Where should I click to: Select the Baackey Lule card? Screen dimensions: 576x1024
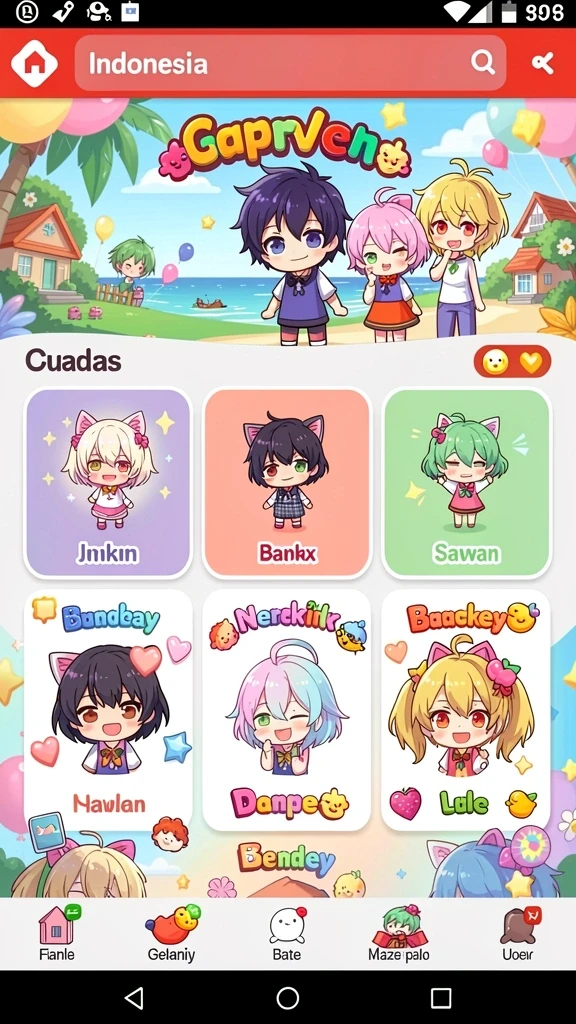(x=466, y=710)
